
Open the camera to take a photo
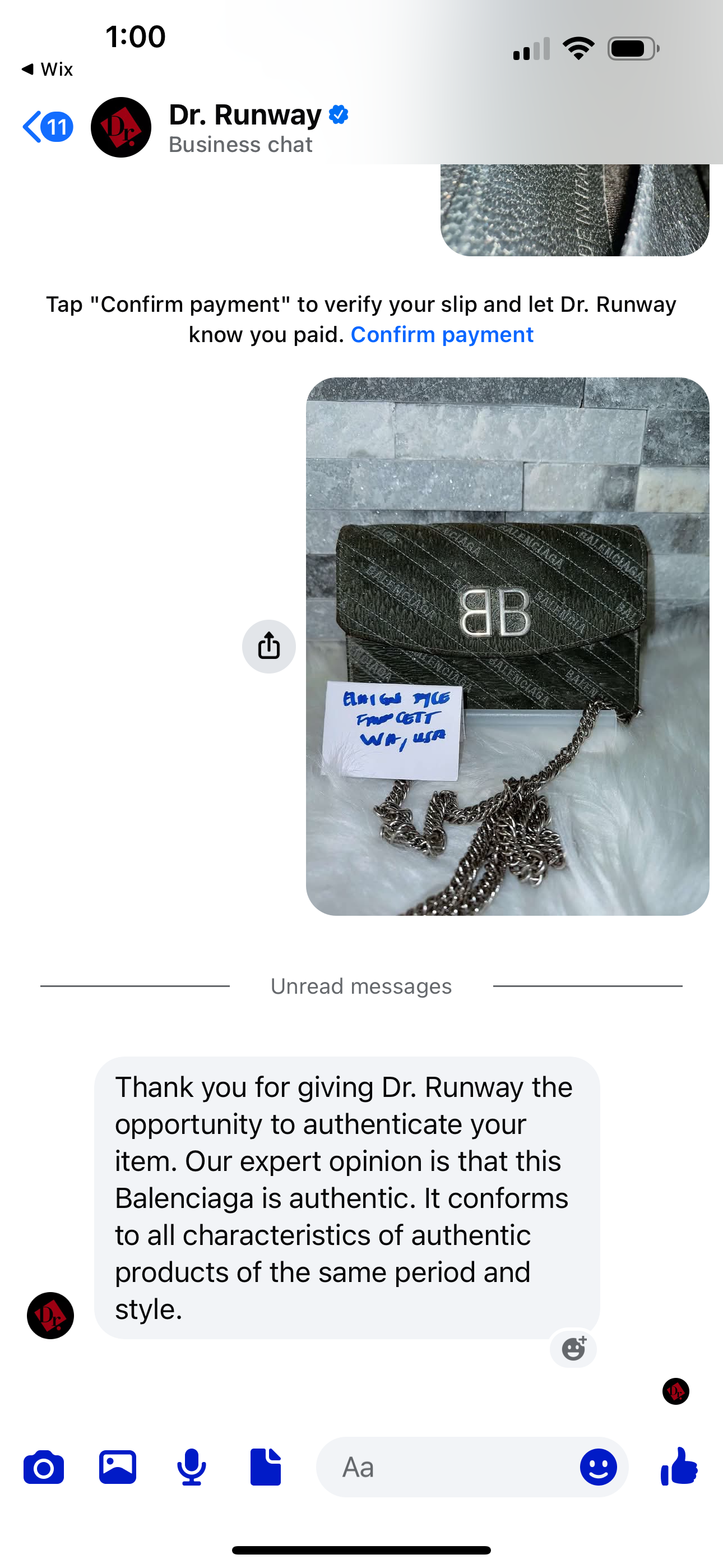coord(44,1467)
